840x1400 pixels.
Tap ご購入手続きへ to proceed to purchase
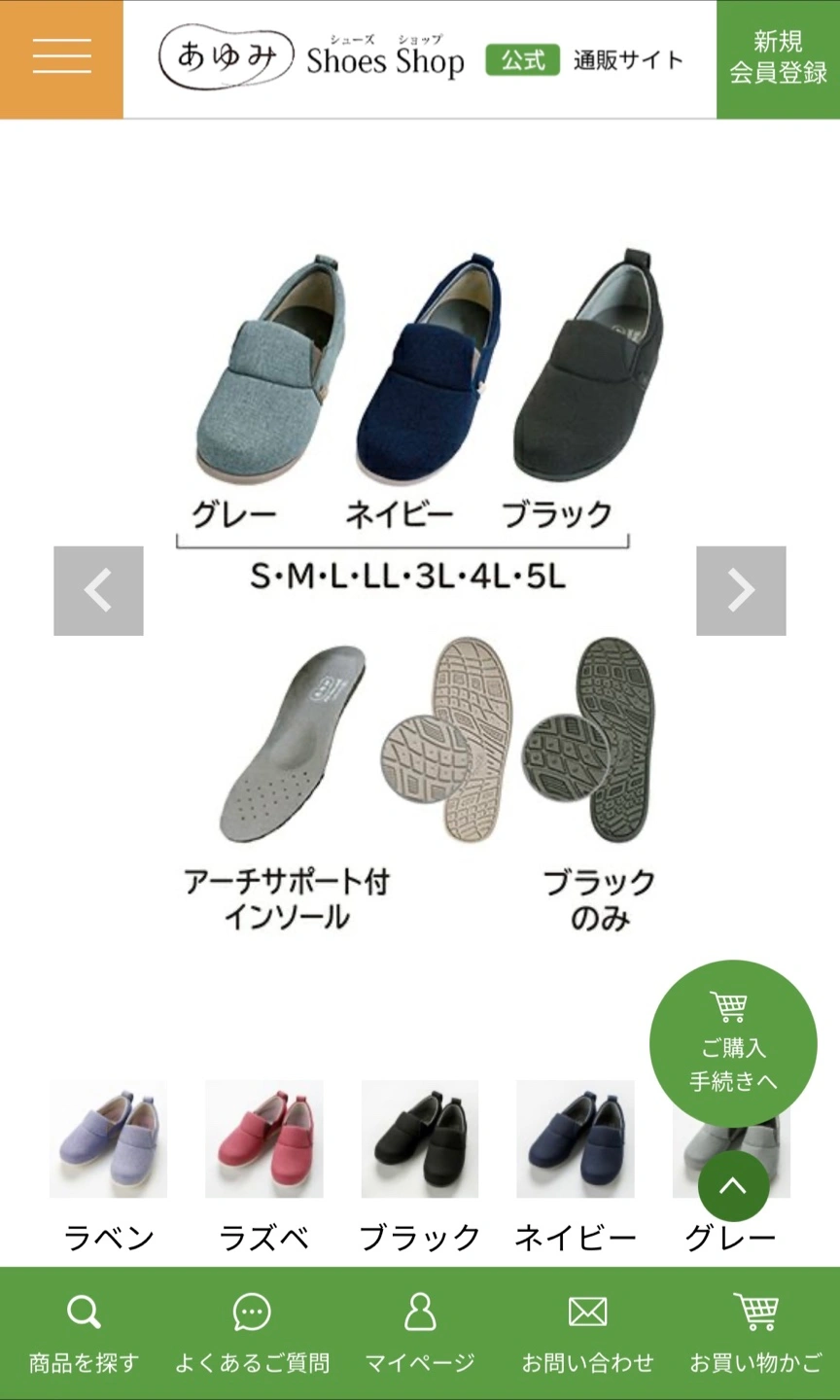click(x=733, y=1042)
